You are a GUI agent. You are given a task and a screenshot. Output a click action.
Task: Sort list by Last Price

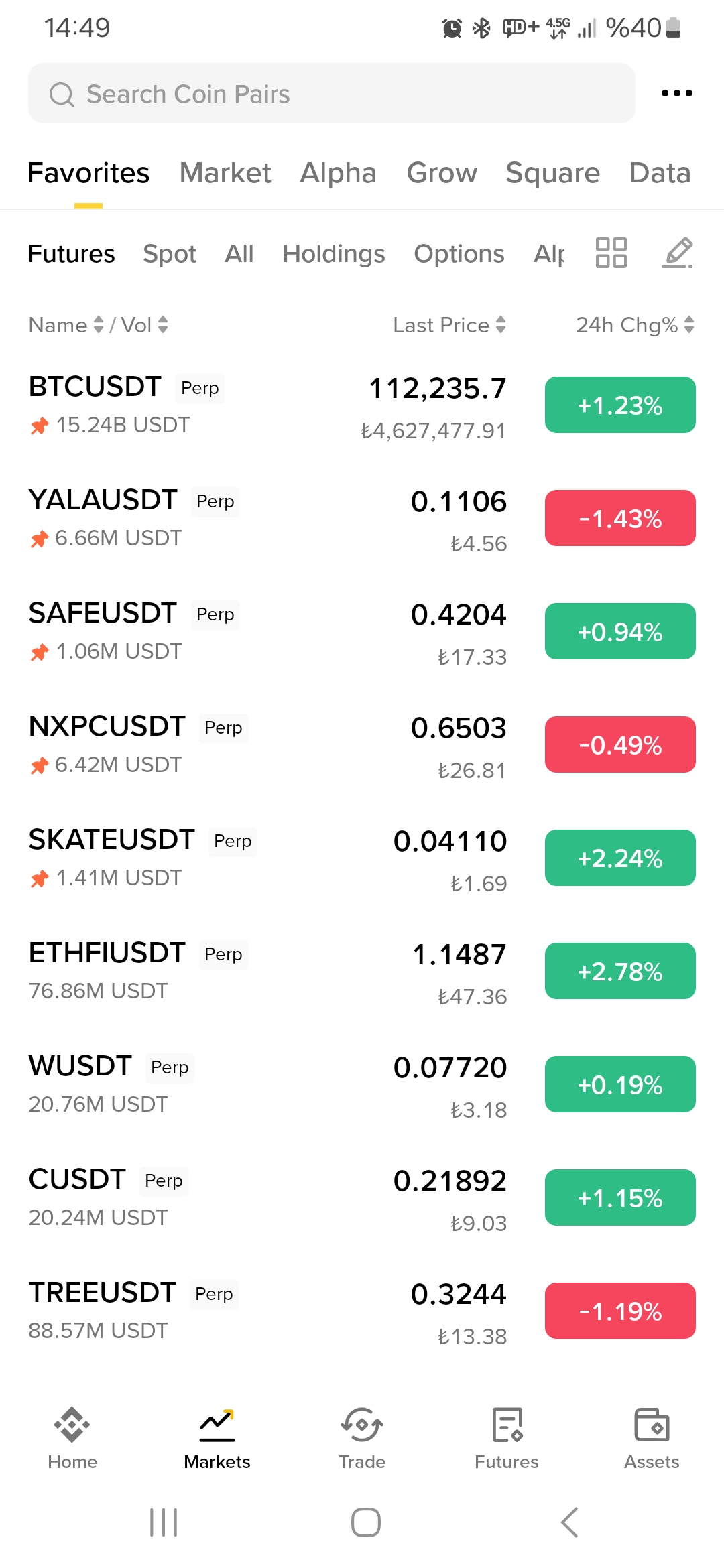click(x=449, y=325)
